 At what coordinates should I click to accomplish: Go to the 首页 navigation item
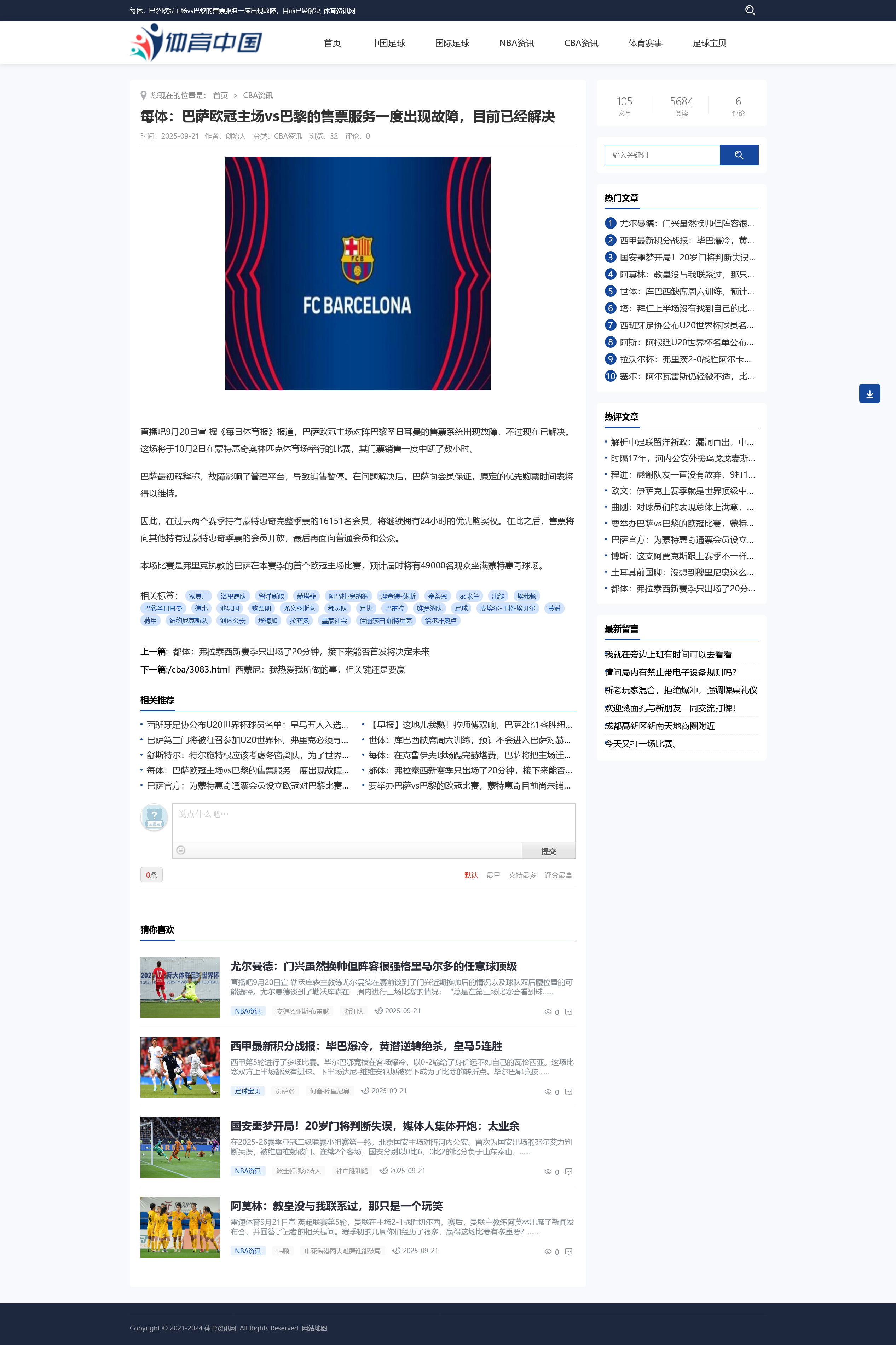coord(332,43)
